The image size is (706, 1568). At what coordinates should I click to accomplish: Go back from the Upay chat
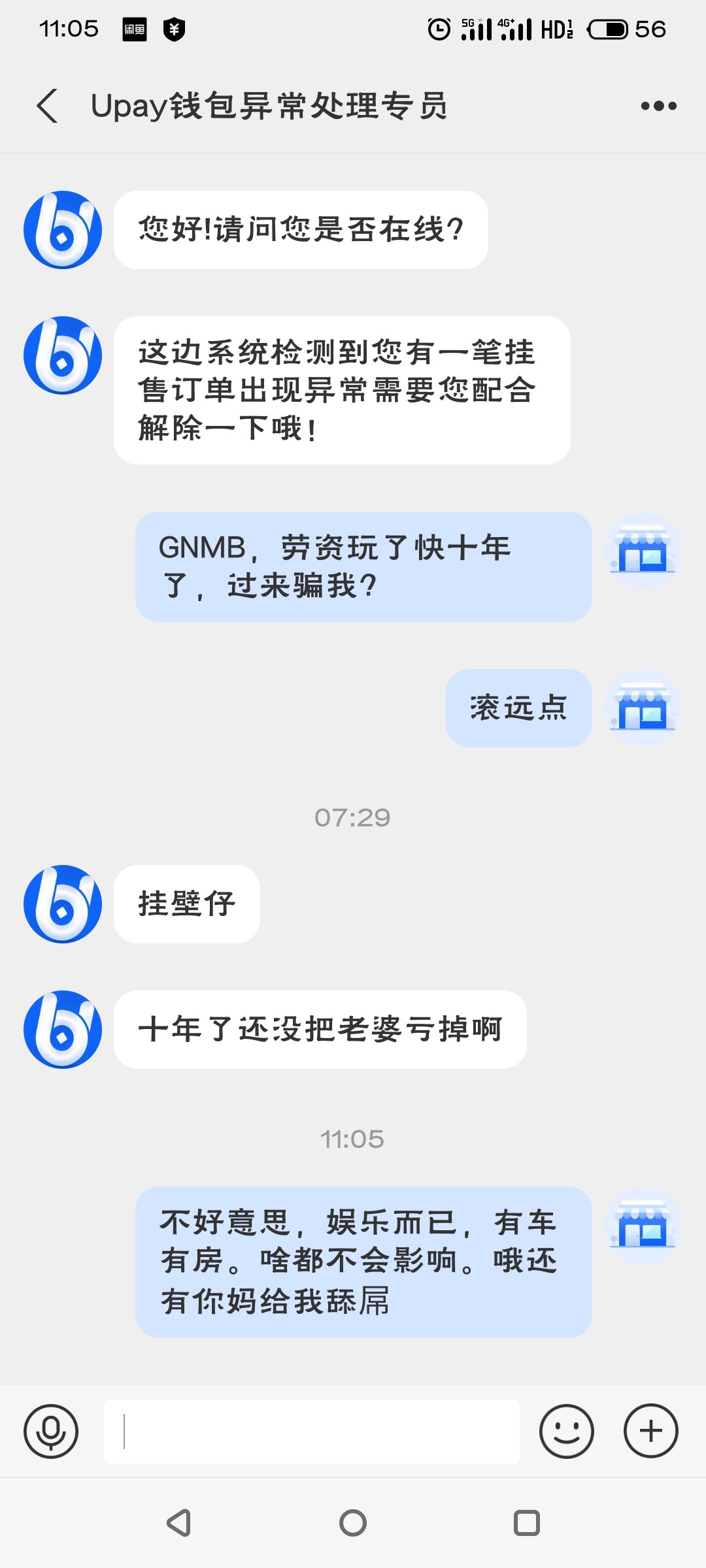click(48, 106)
